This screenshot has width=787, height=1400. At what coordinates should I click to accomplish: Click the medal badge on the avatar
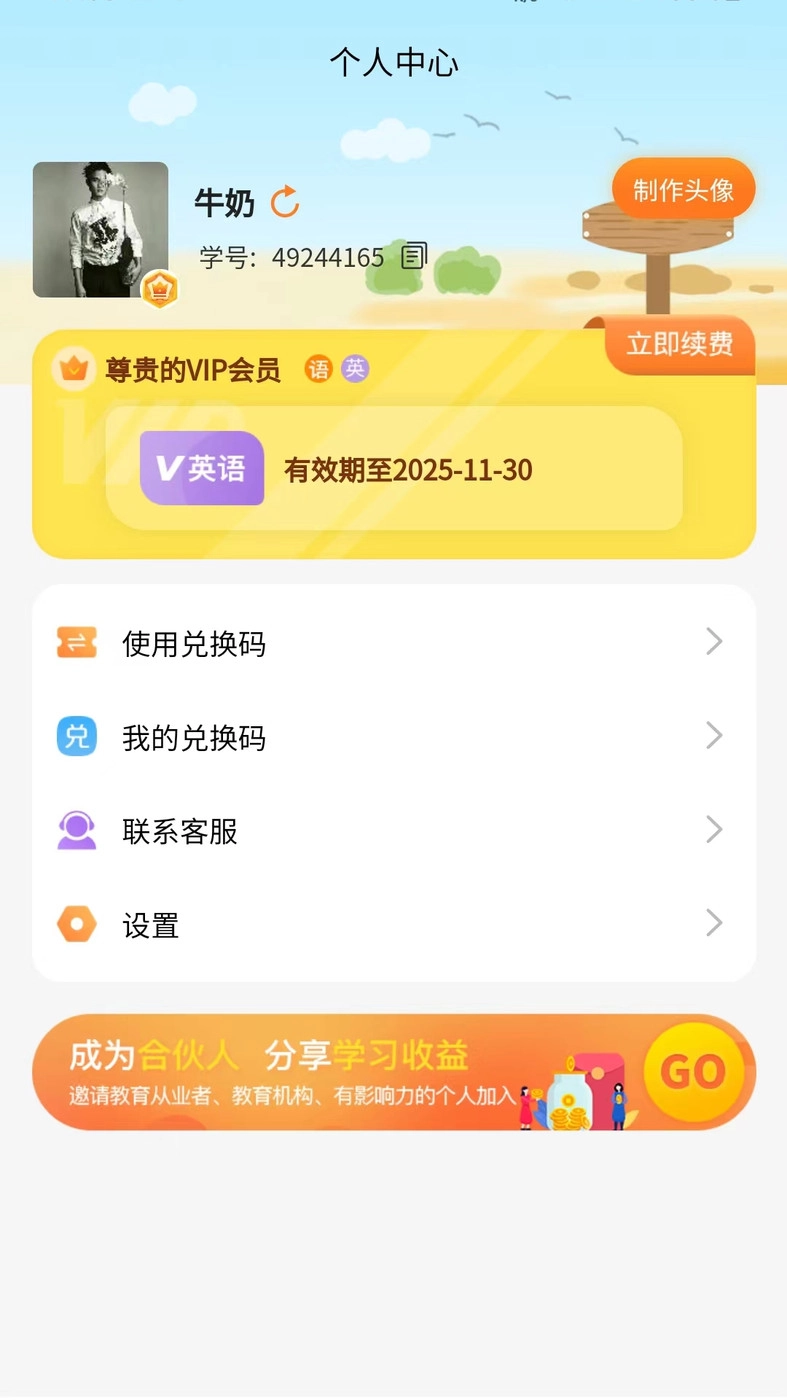[160, 288]
